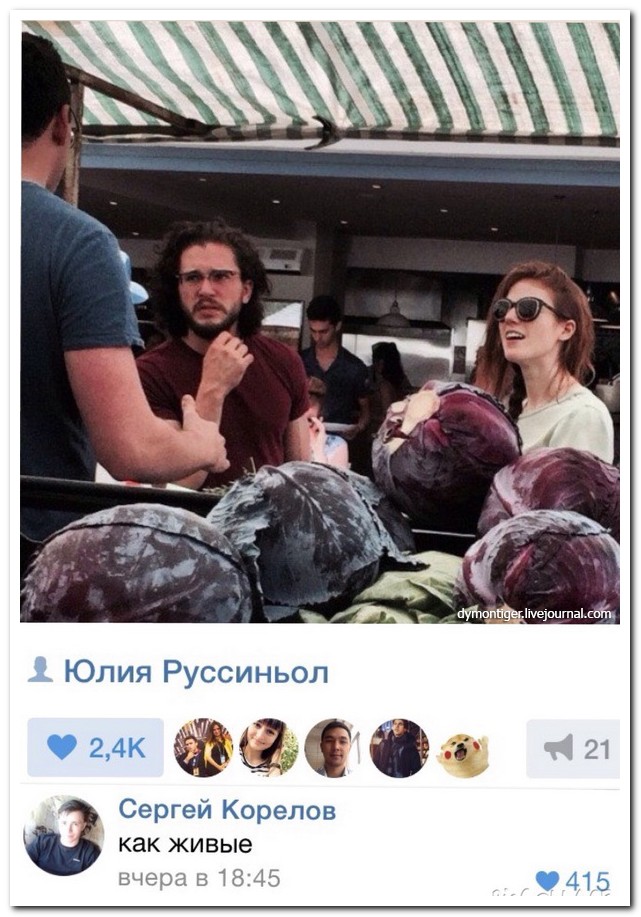This screenshot has height=917, width=641.
Task: Like the post with 2,4K likes
Action: pos(95,748)
